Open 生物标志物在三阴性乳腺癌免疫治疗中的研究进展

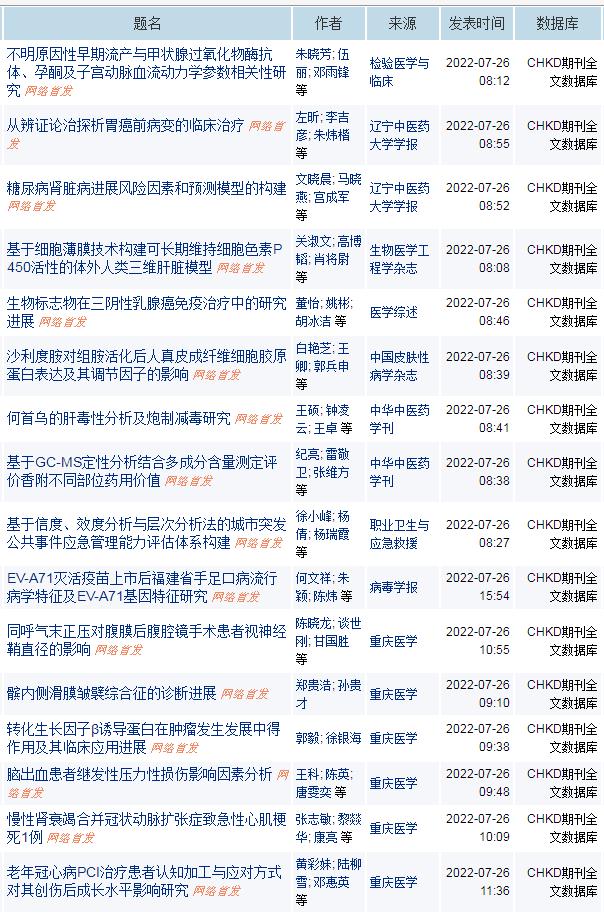click(146, 304)
